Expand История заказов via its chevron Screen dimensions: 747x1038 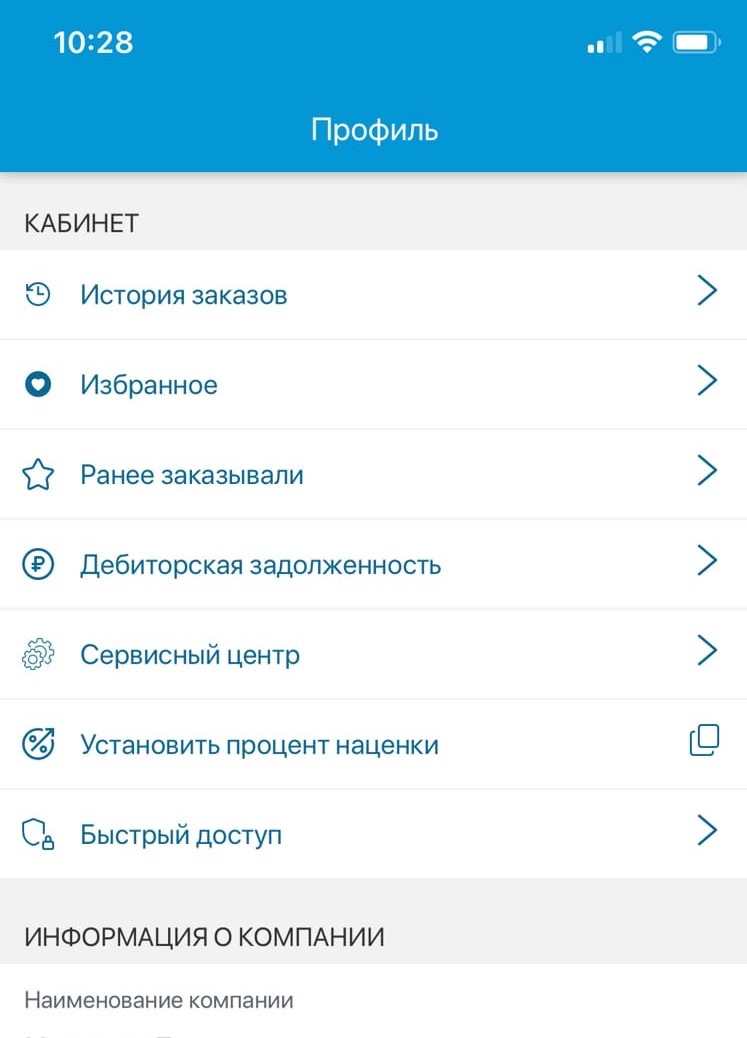709,290
